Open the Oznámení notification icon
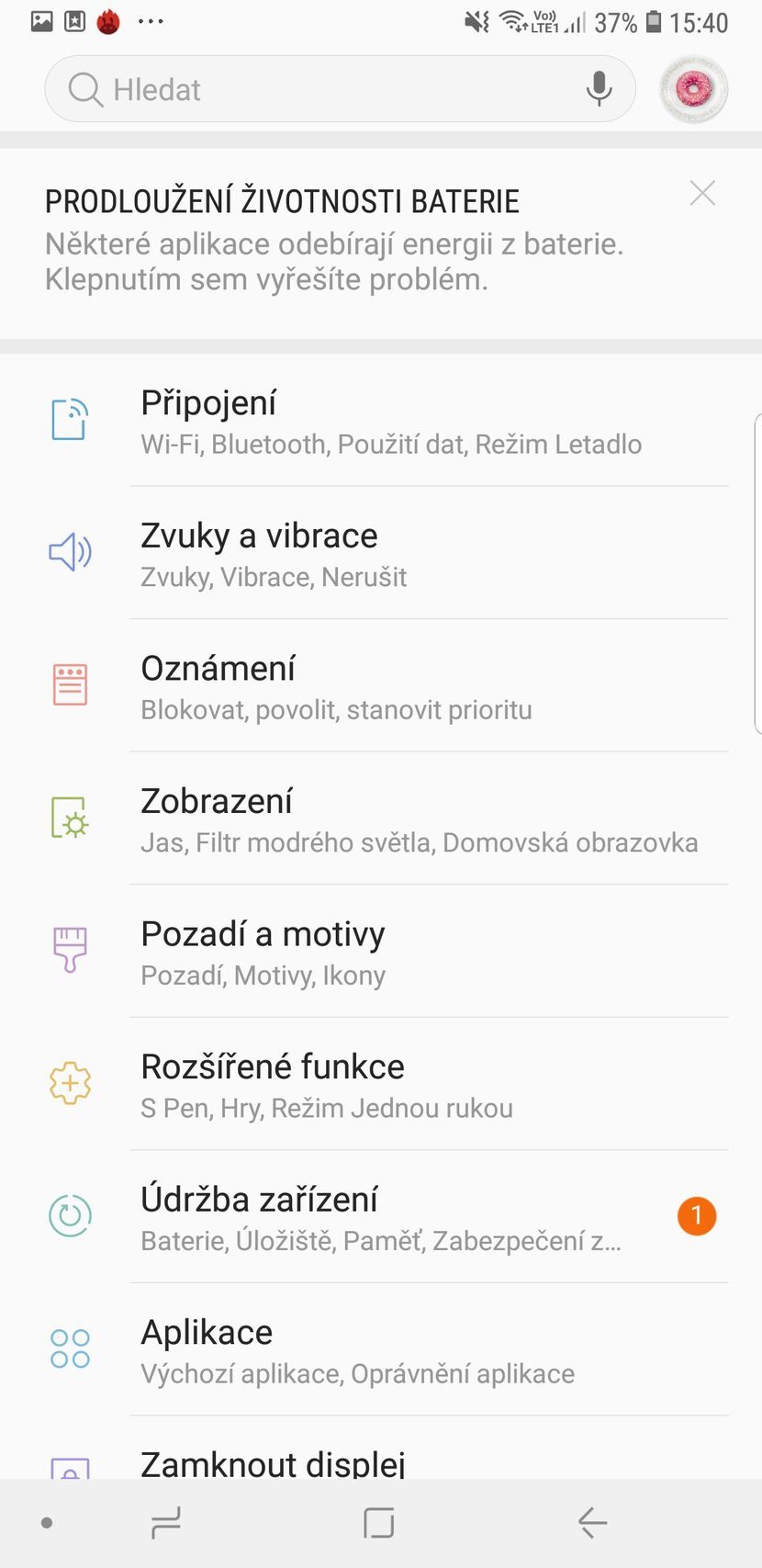 click(70, 684)
